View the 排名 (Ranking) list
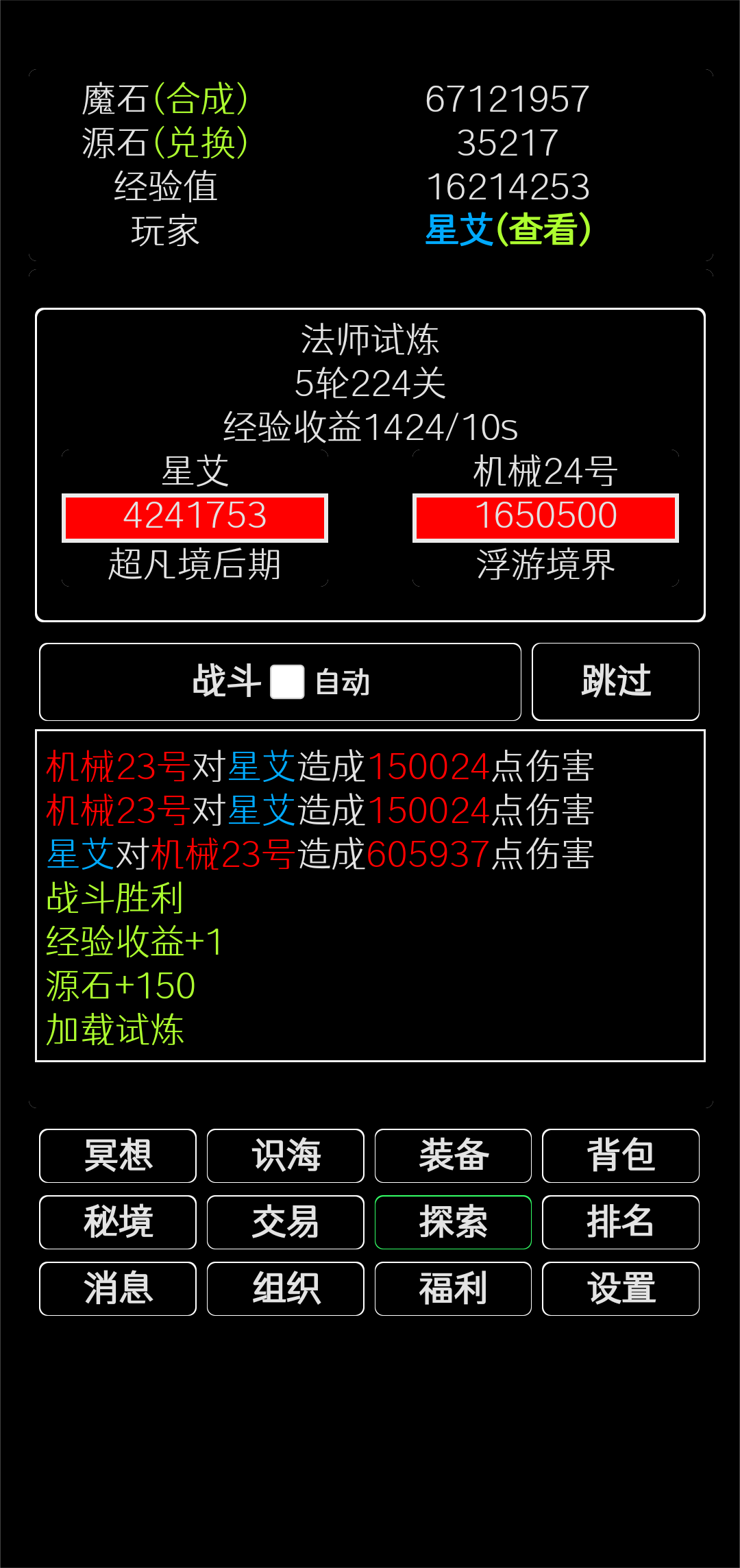 (x=621, y=1223)
